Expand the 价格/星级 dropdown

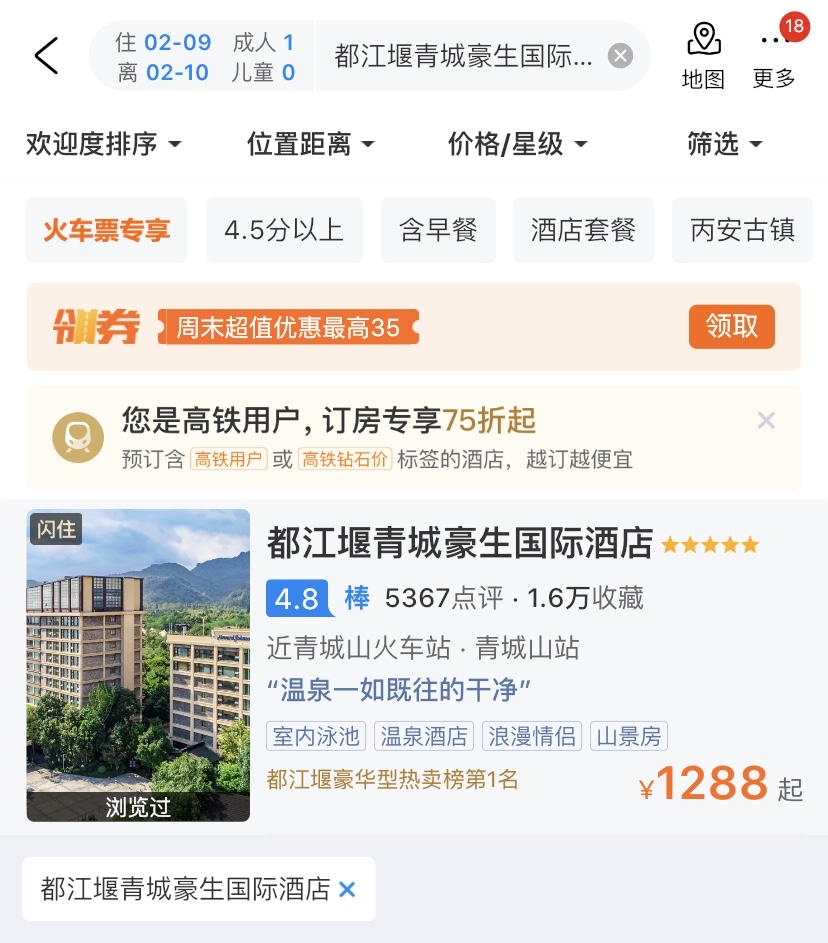517,144
